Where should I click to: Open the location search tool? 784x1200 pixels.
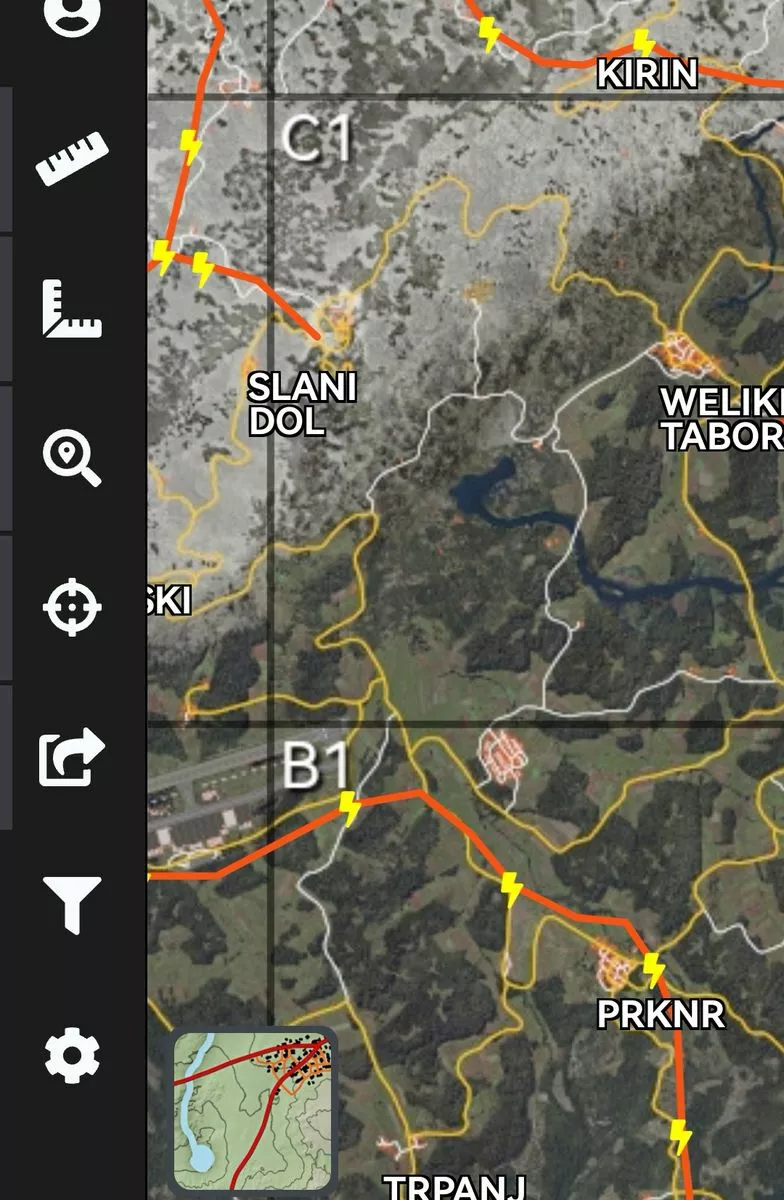click(72, 458)
